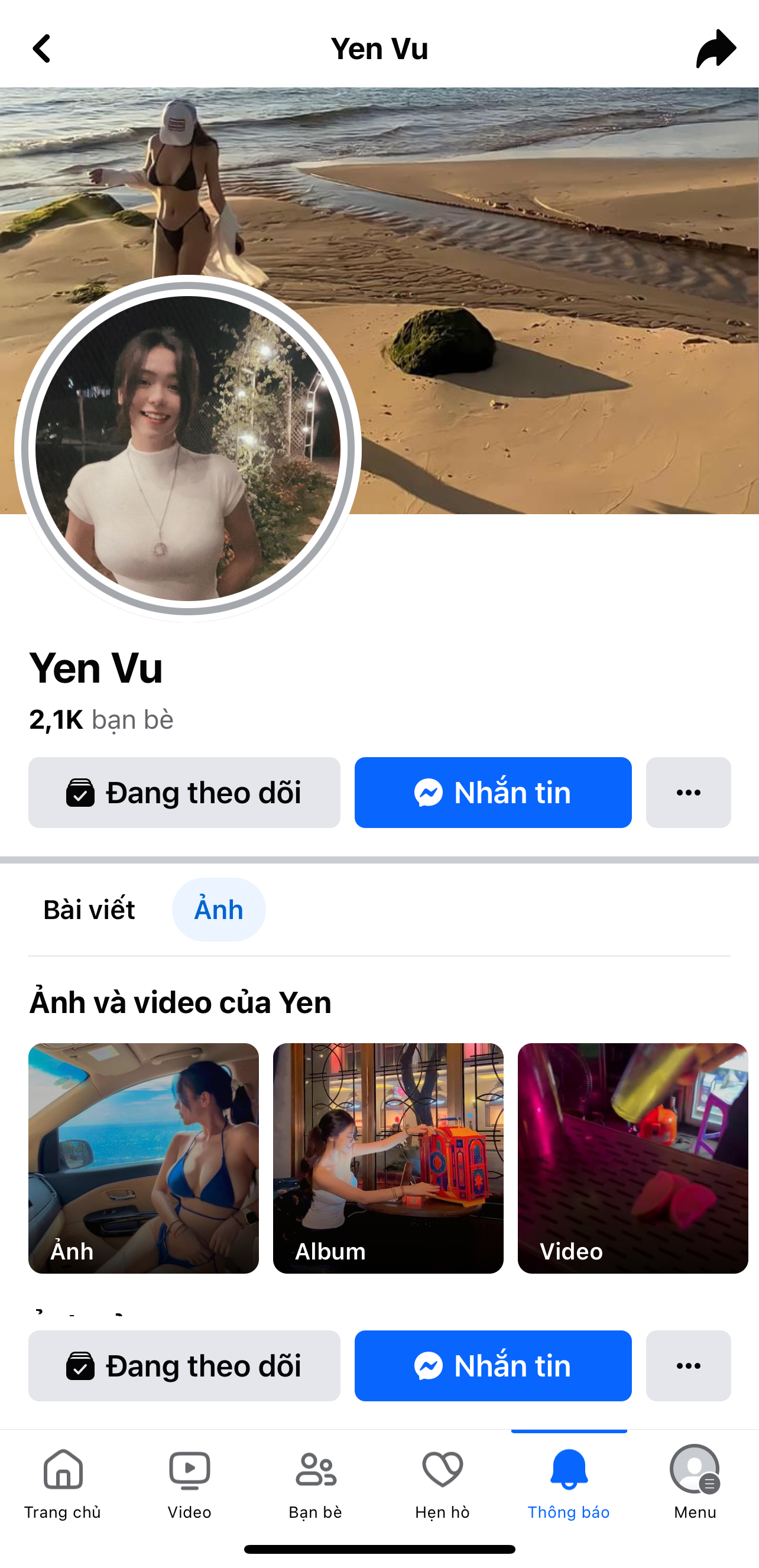This screenshot has width=759, height=1568.
Task: Tap Nhắn tin beneath the friend count
Action: (493, 793)
